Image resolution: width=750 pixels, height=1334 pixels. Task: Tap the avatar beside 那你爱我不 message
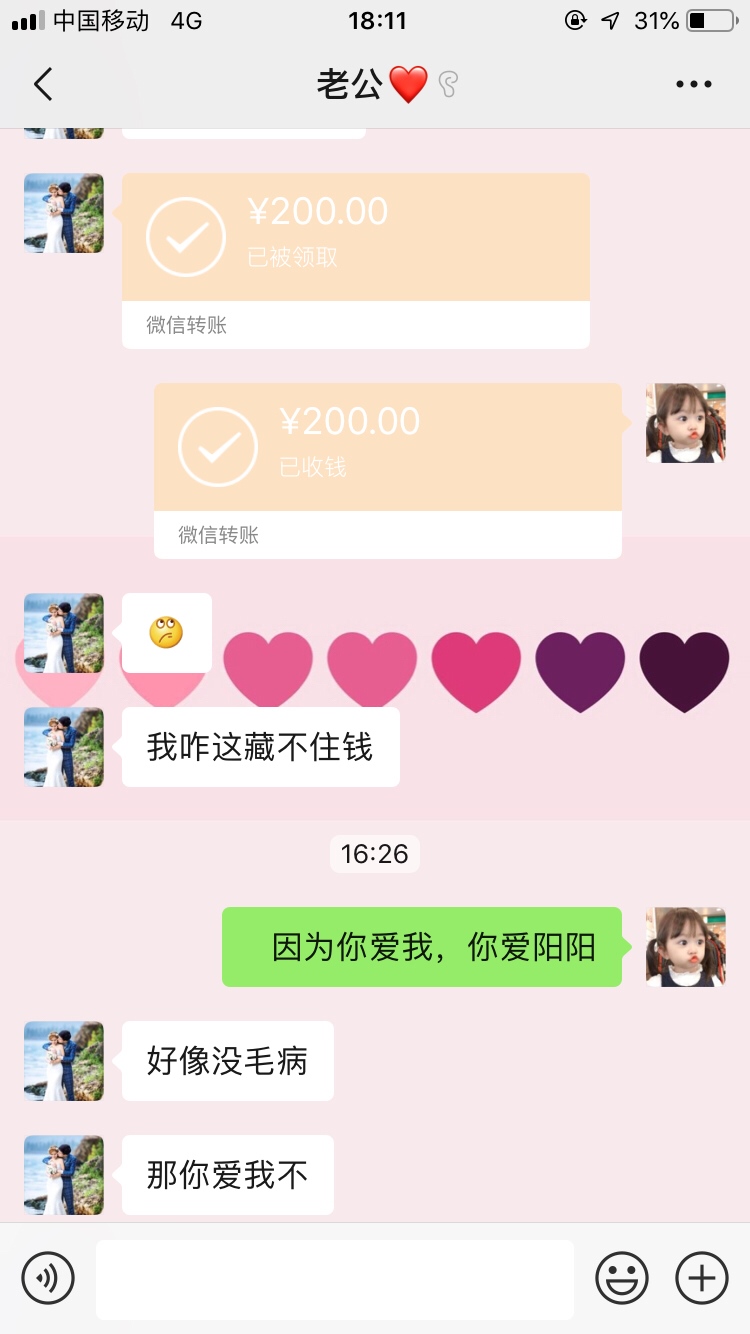pyautogui.click(x=64, y=1175)
